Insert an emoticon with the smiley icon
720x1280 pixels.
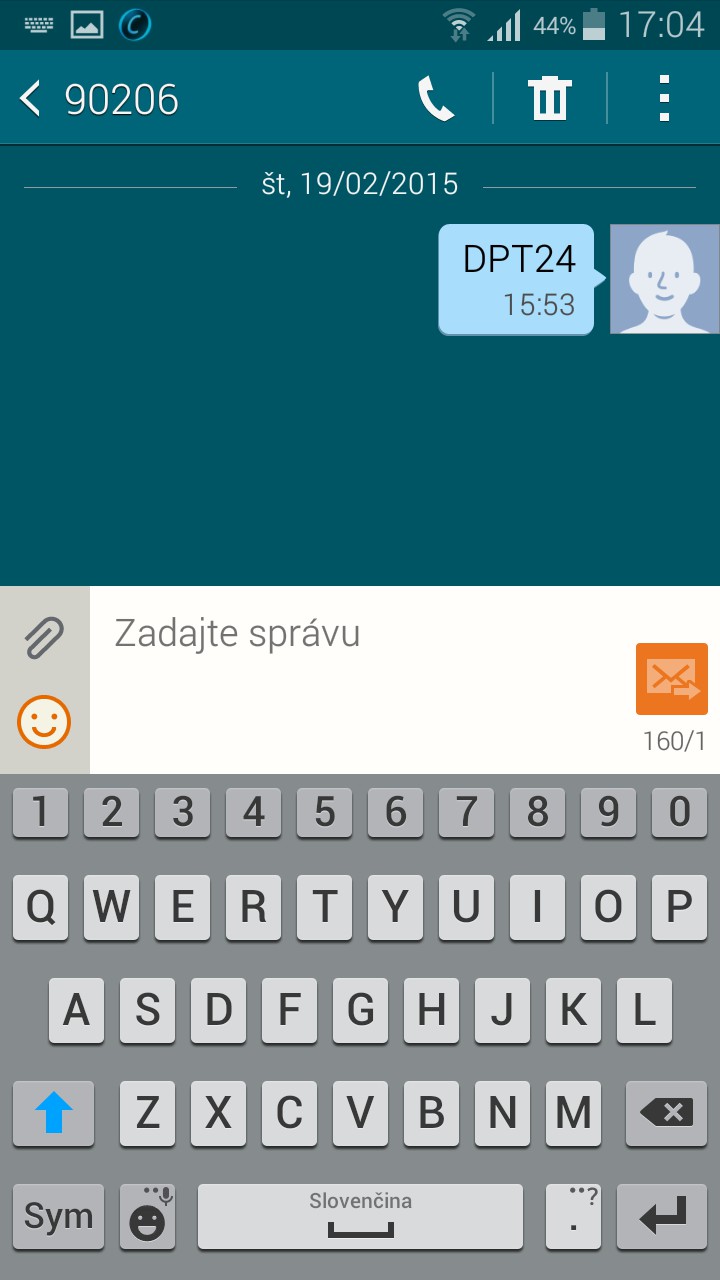[44, 722]
